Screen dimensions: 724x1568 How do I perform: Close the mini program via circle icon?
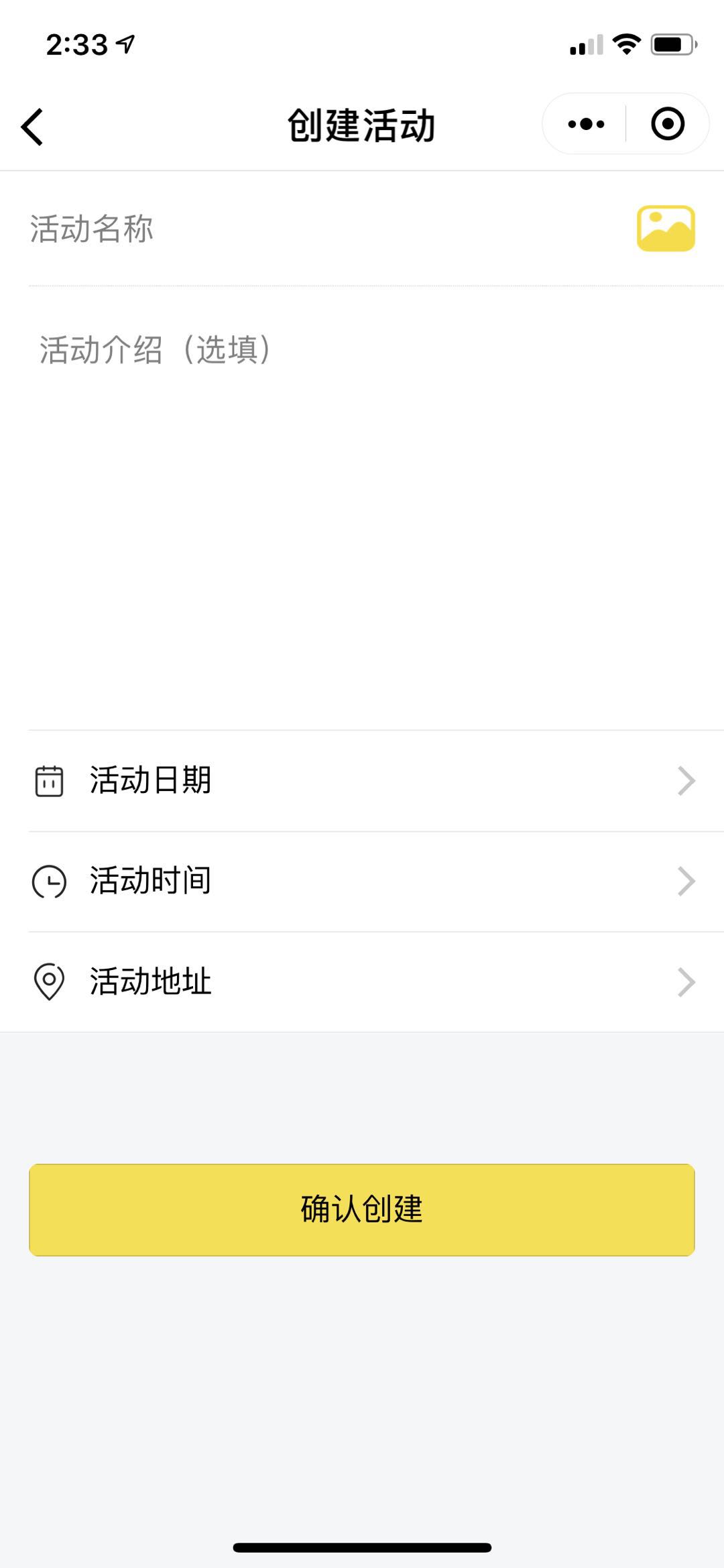[668, 124]
